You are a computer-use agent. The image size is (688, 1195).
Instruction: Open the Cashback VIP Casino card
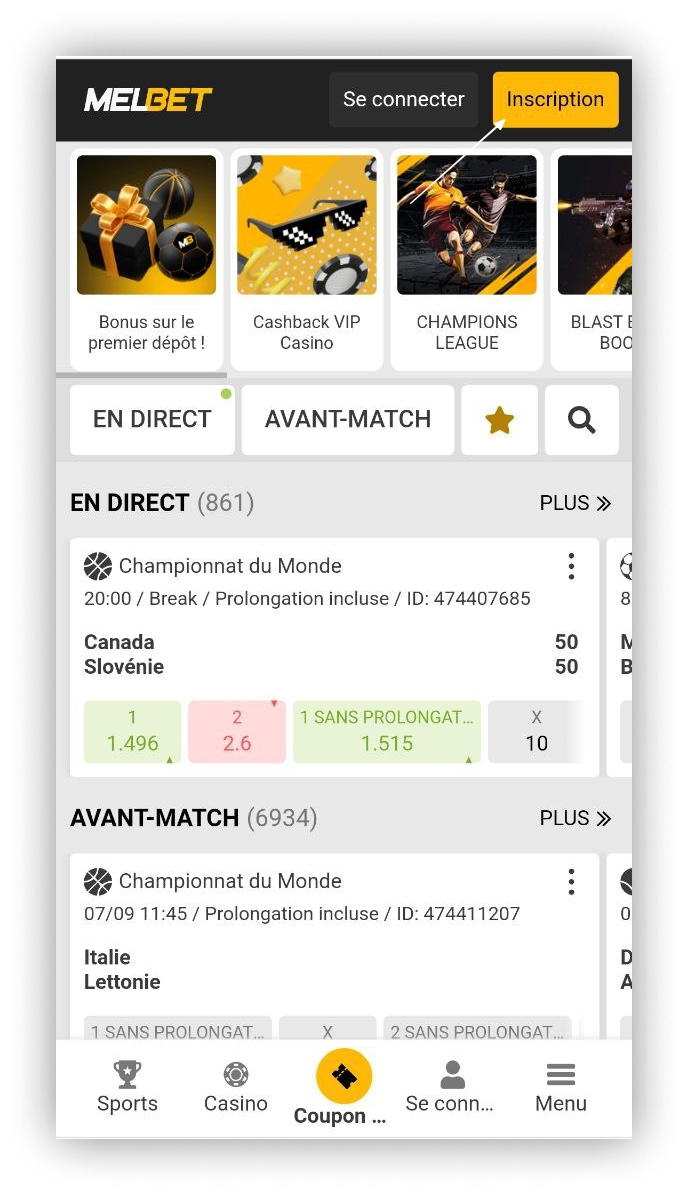[306, 258]
